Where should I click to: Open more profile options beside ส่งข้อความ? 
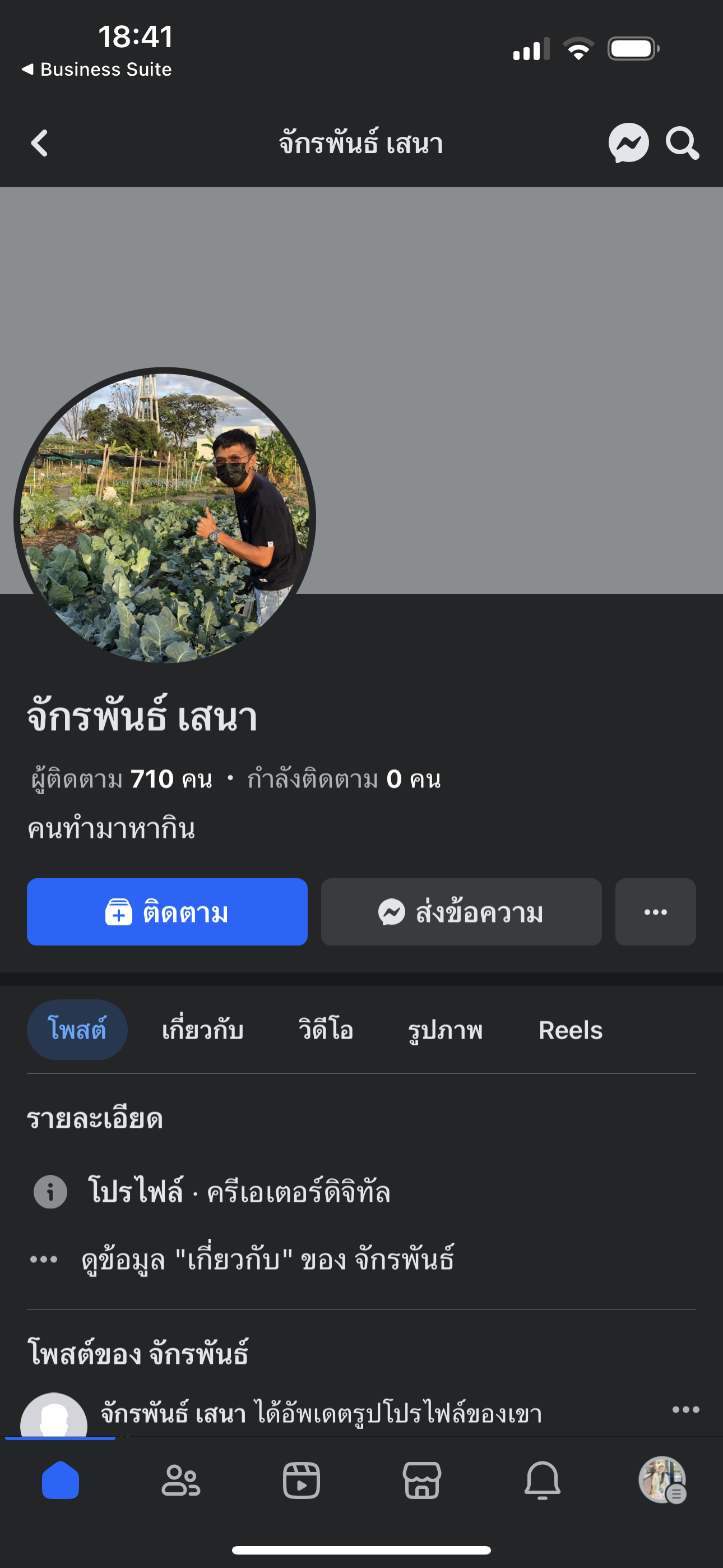(x=655, y=912)
